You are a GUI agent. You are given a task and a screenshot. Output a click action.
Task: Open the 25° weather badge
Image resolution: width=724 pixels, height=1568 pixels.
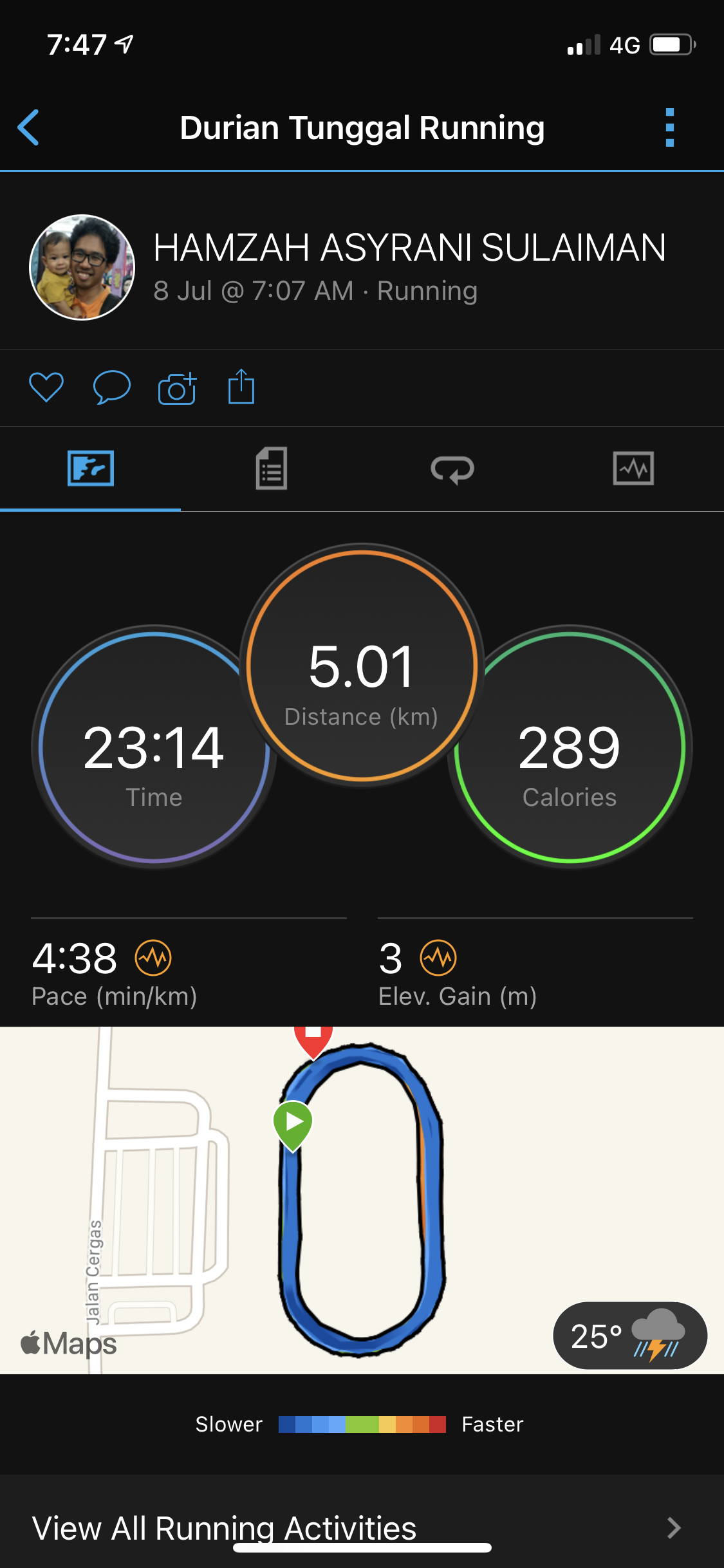pos(629,1336)
